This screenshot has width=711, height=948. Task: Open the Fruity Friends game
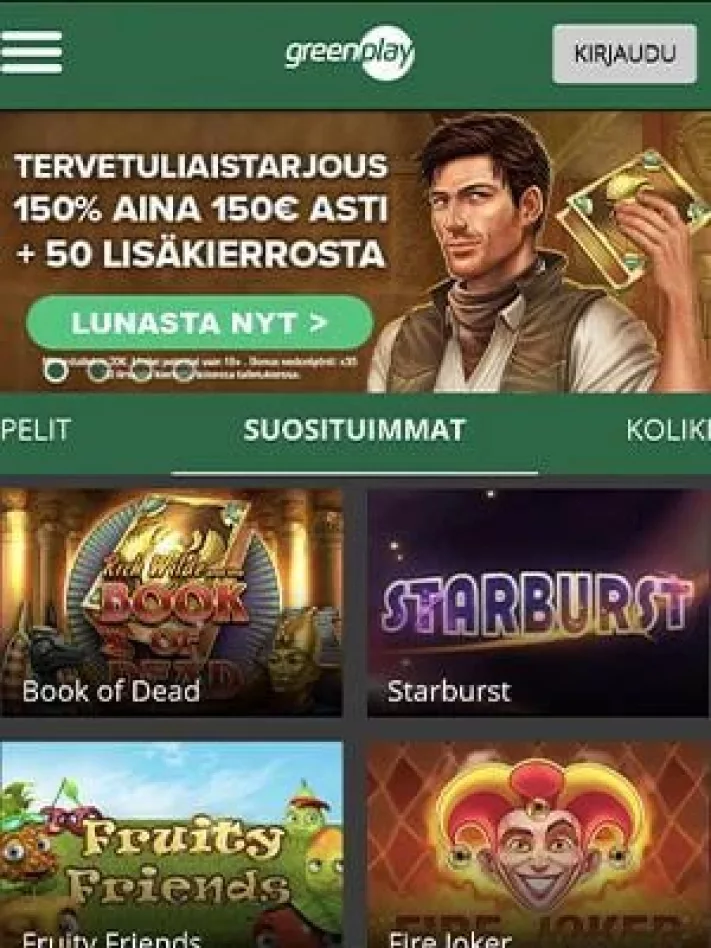[171, 845]
